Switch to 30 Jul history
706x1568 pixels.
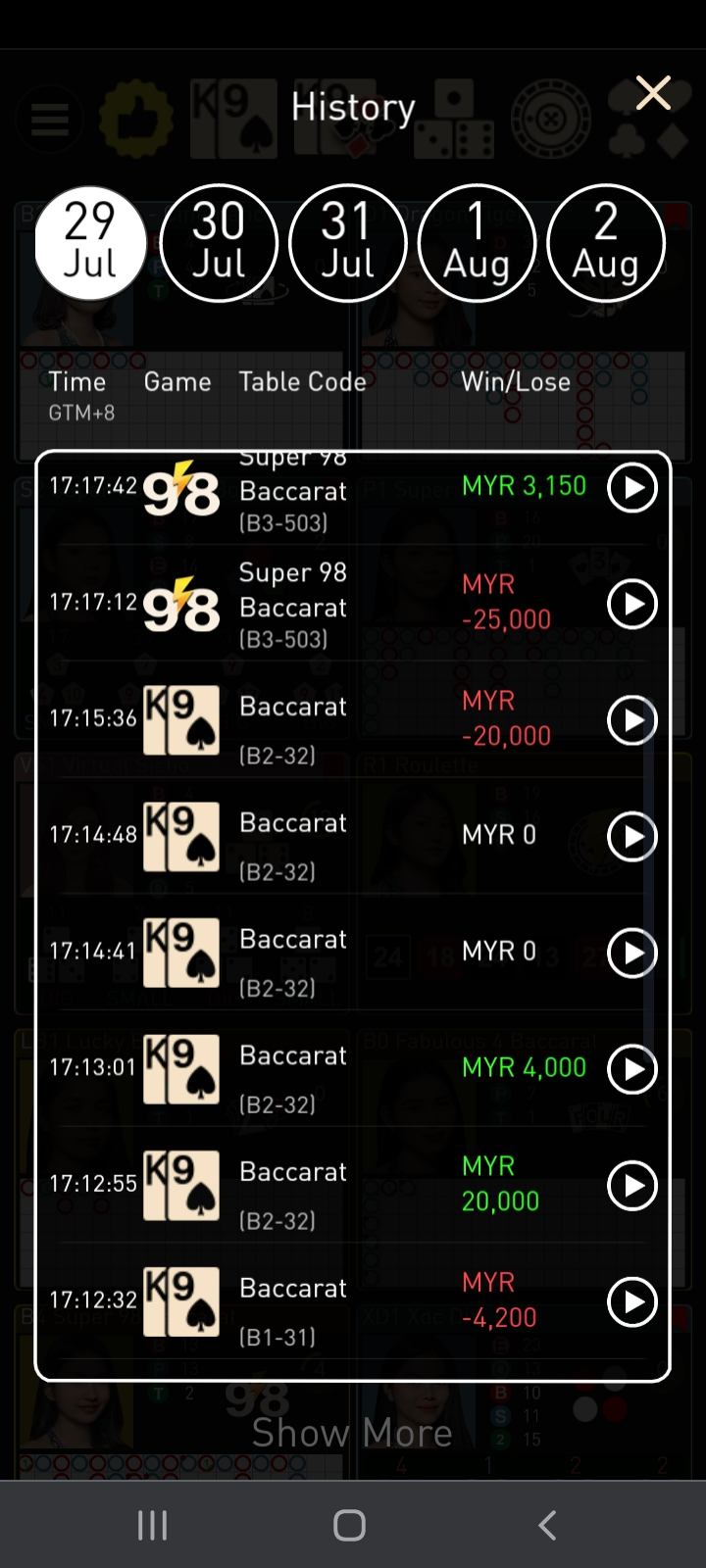point(219,243)
